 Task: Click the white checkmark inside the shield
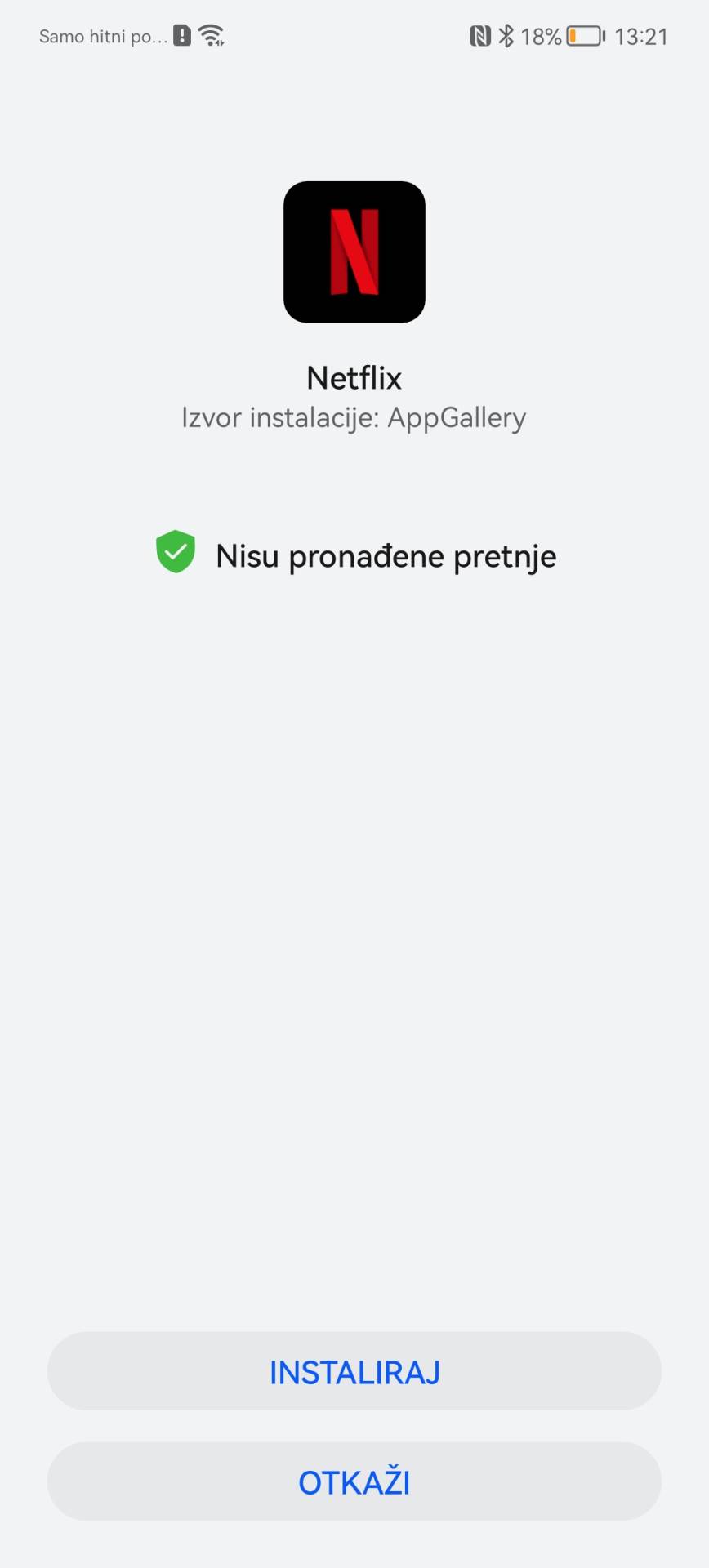point(175,550)
